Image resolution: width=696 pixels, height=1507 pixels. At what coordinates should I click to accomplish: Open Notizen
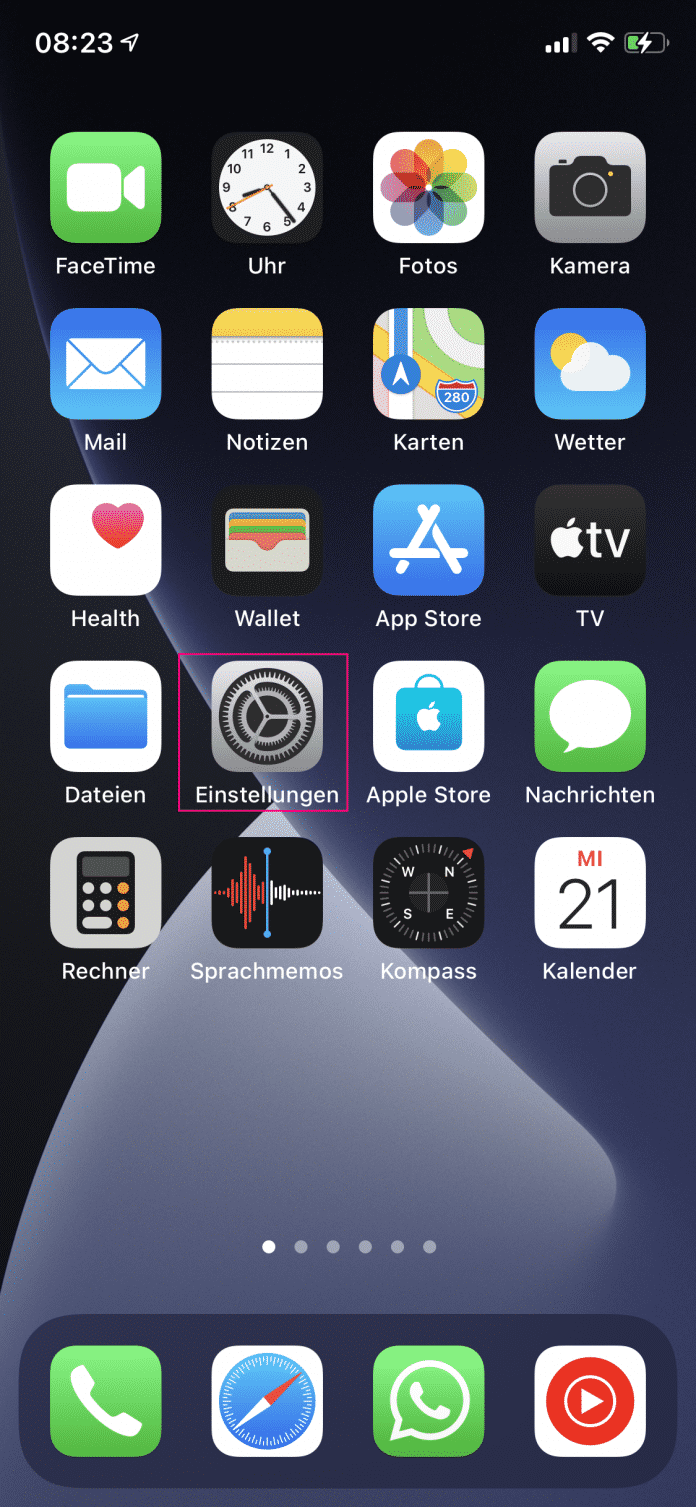(x=267, y=364)
